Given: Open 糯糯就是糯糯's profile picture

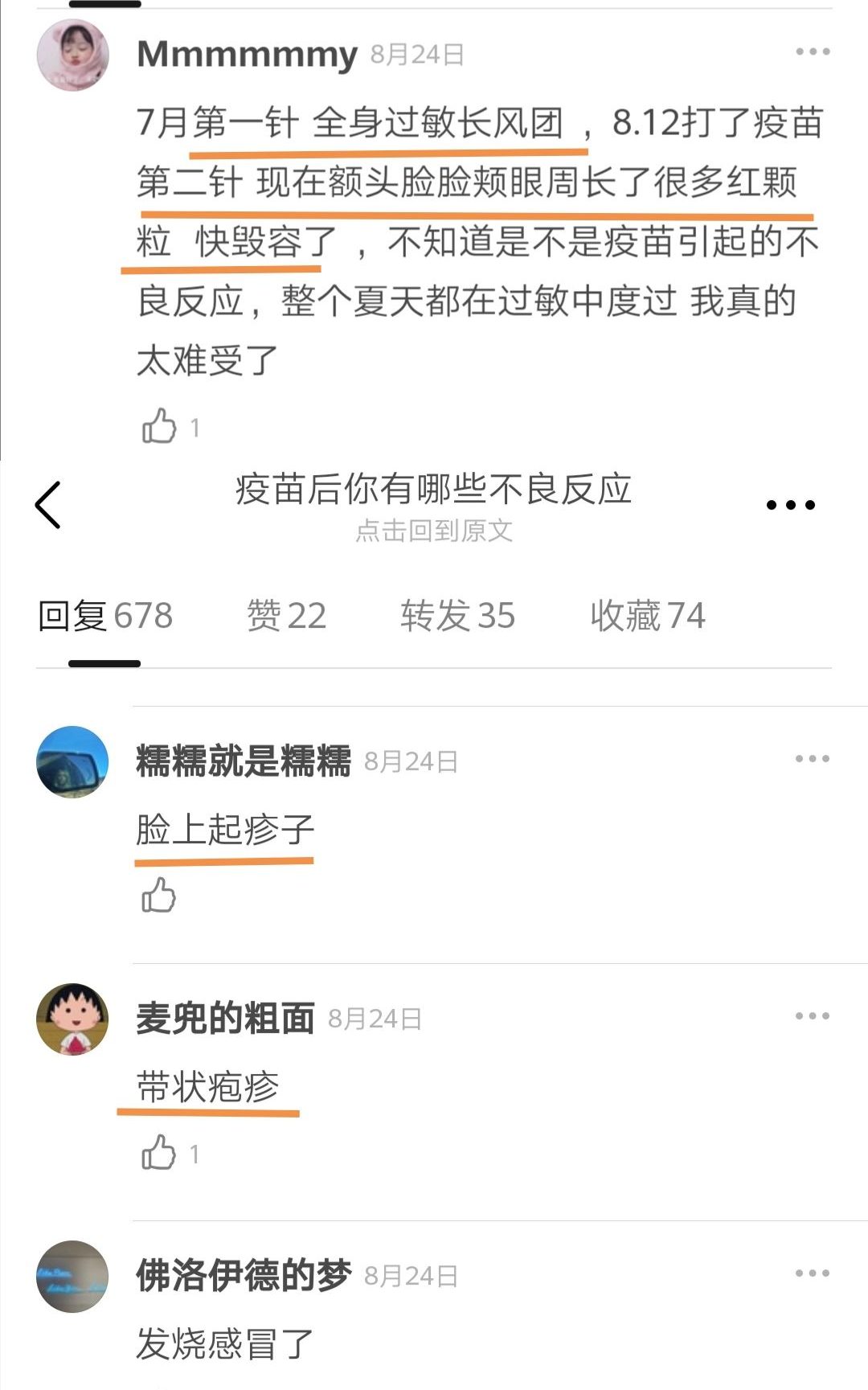Looking at the screenshot, I should coord(73,762).
